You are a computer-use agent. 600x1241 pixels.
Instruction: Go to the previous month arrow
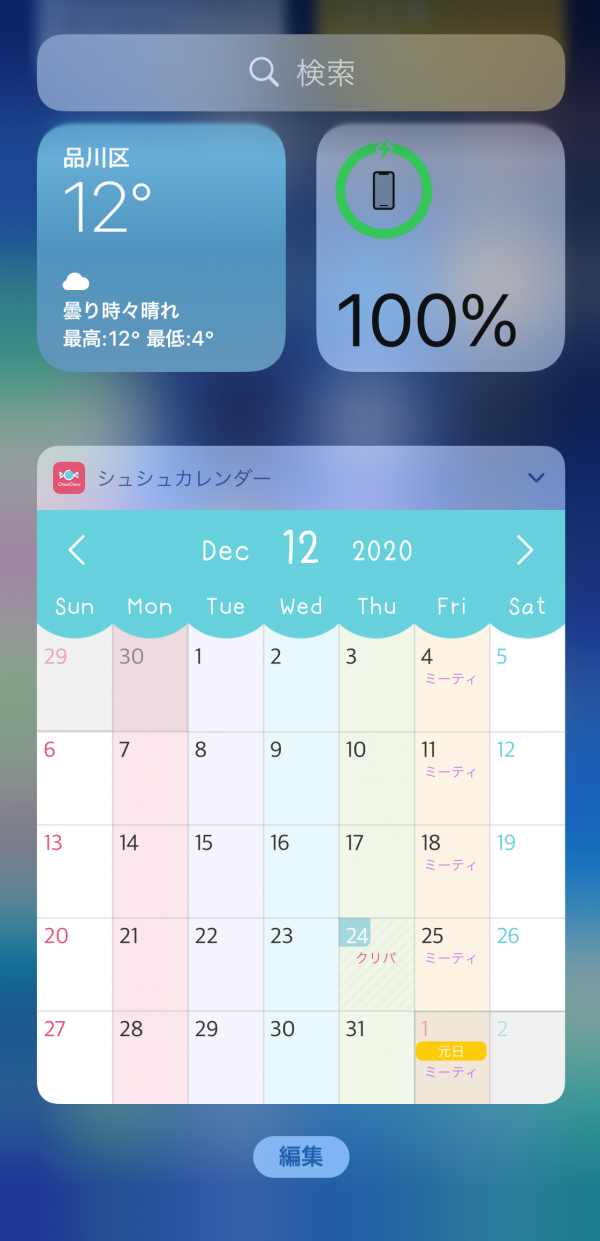[x=77, y=550]
